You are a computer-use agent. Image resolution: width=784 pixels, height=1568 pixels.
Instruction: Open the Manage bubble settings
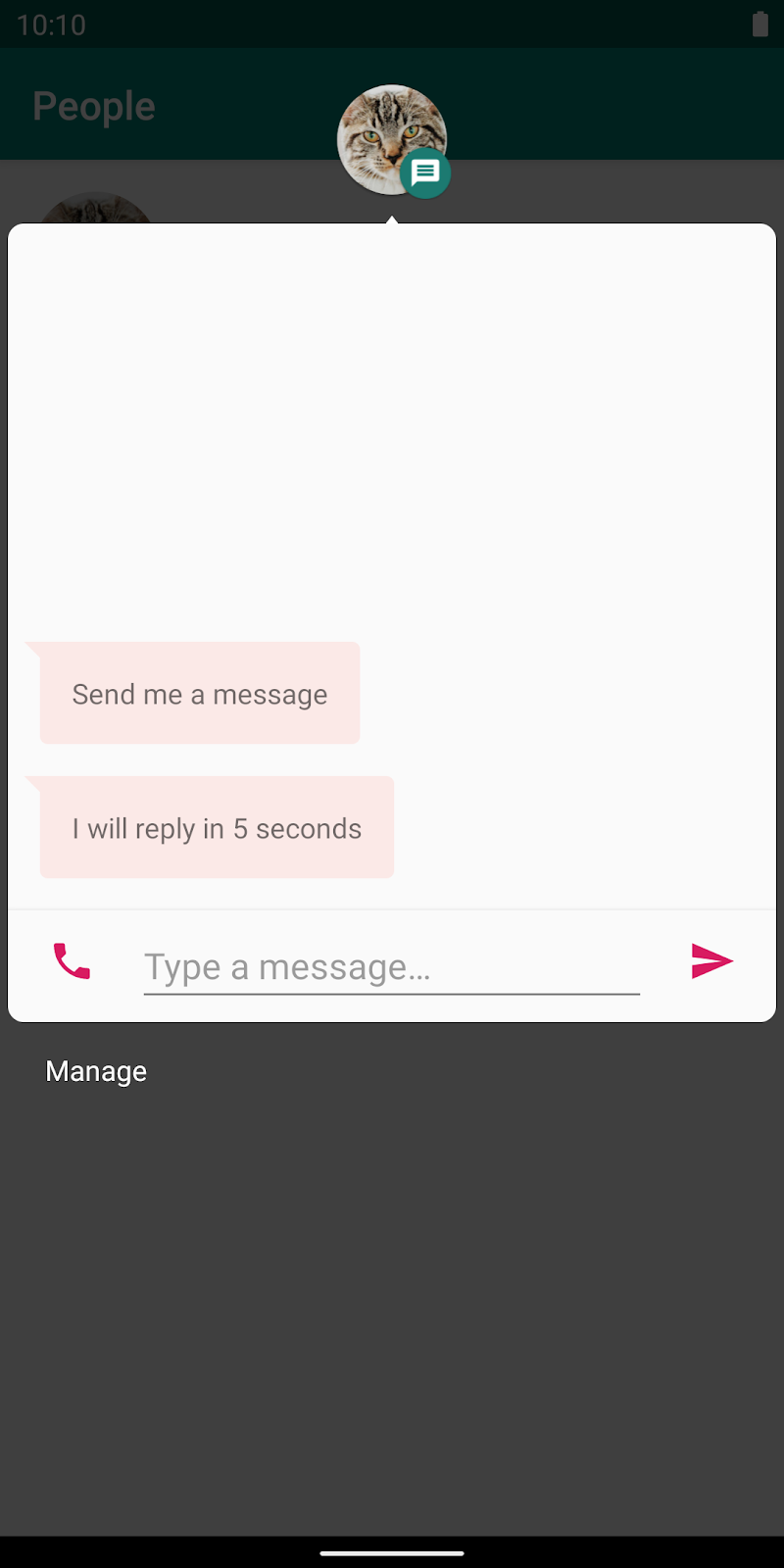point(96,1071)
